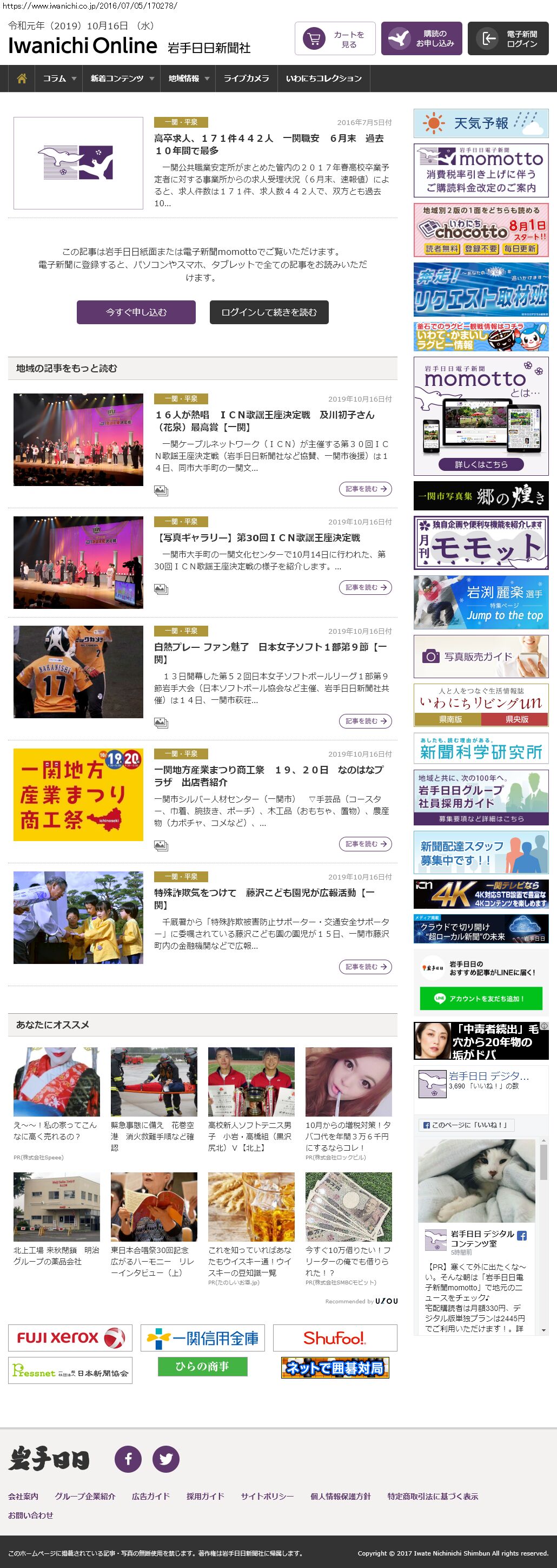This screenshot has width=557, height=1568.
Task: Tap 今すぐ申し込む button
Action: [x=136, y=312]
